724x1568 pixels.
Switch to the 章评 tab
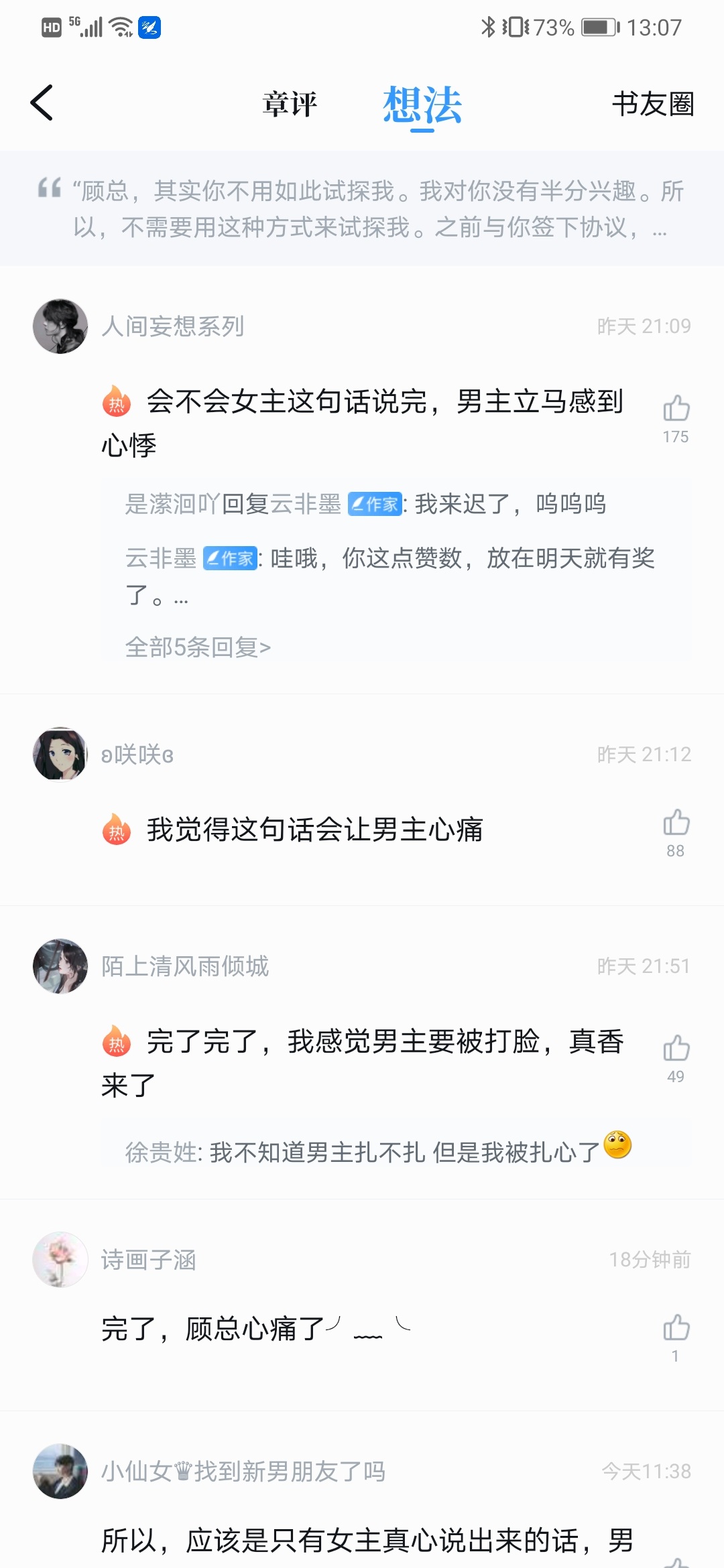(x=290, y=105)
